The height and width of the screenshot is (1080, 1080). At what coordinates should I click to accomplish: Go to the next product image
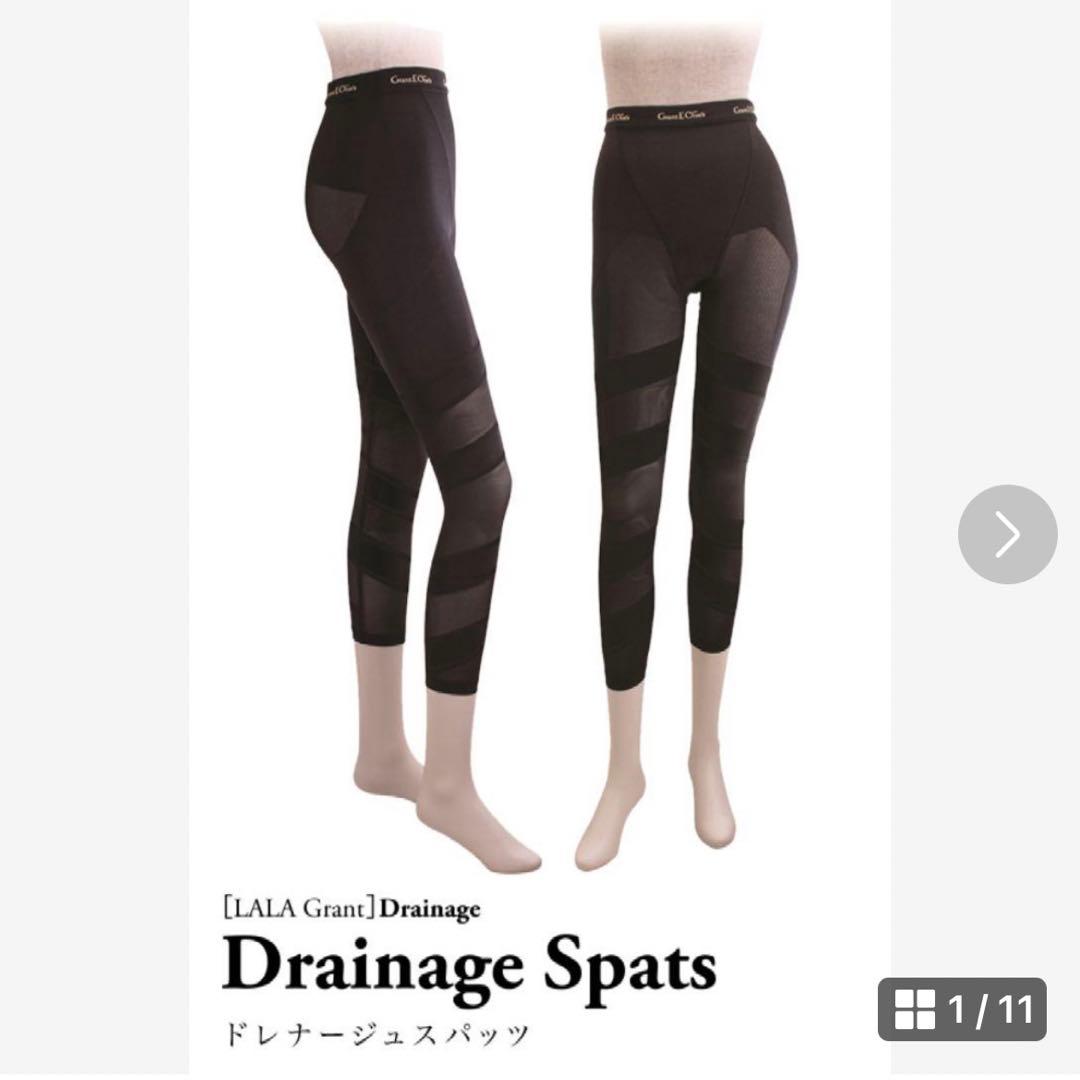(x=1007, y=535)
